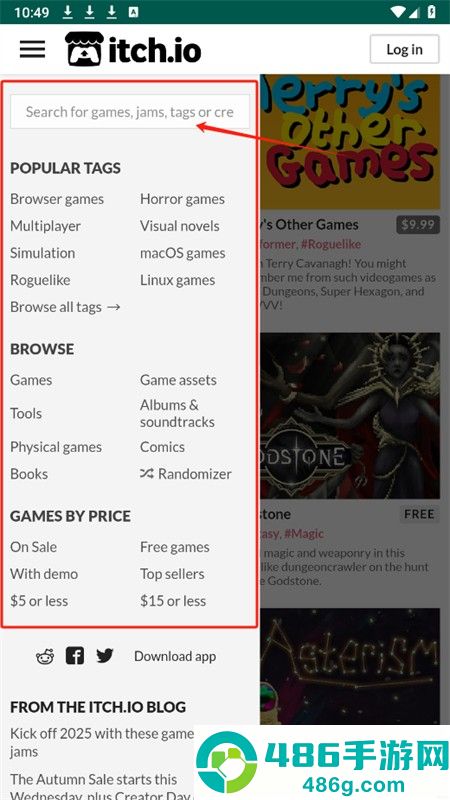
Task: Tap the hamburger menu button
Action: [x=33, y=49]
